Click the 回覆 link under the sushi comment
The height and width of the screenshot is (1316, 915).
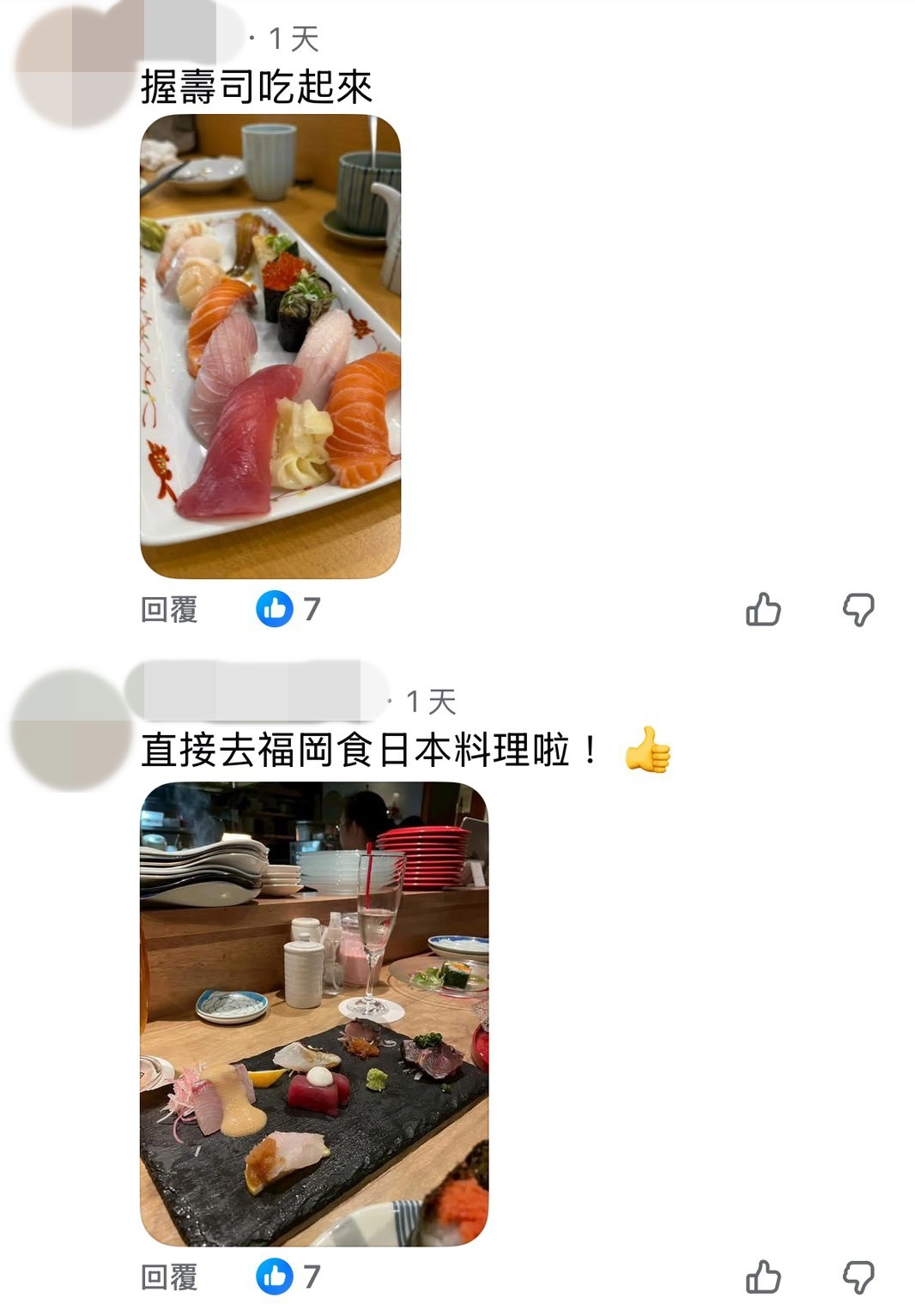169,609
